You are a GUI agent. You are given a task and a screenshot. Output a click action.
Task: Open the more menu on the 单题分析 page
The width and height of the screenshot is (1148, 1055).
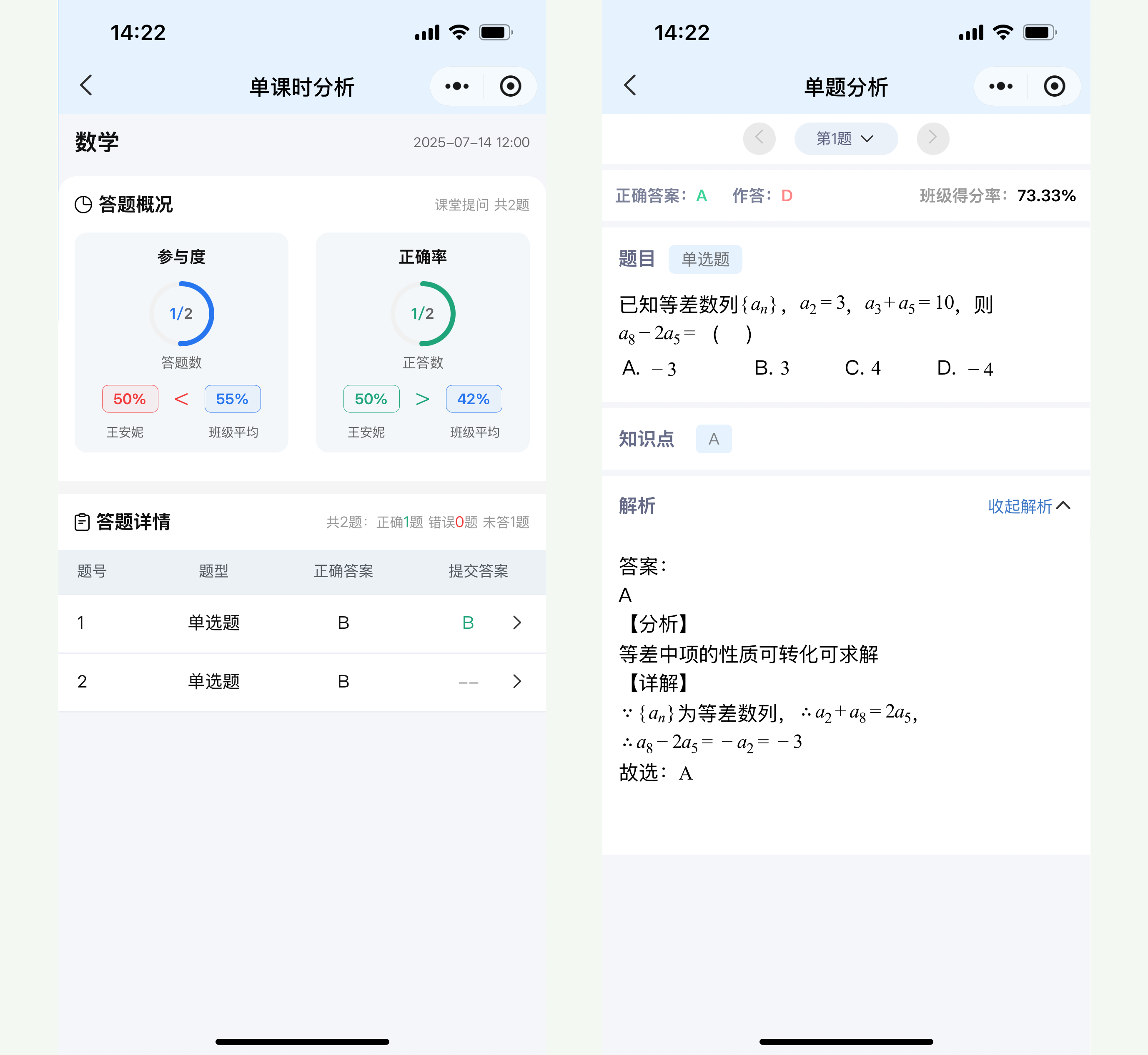click(x=1001, y=87)
